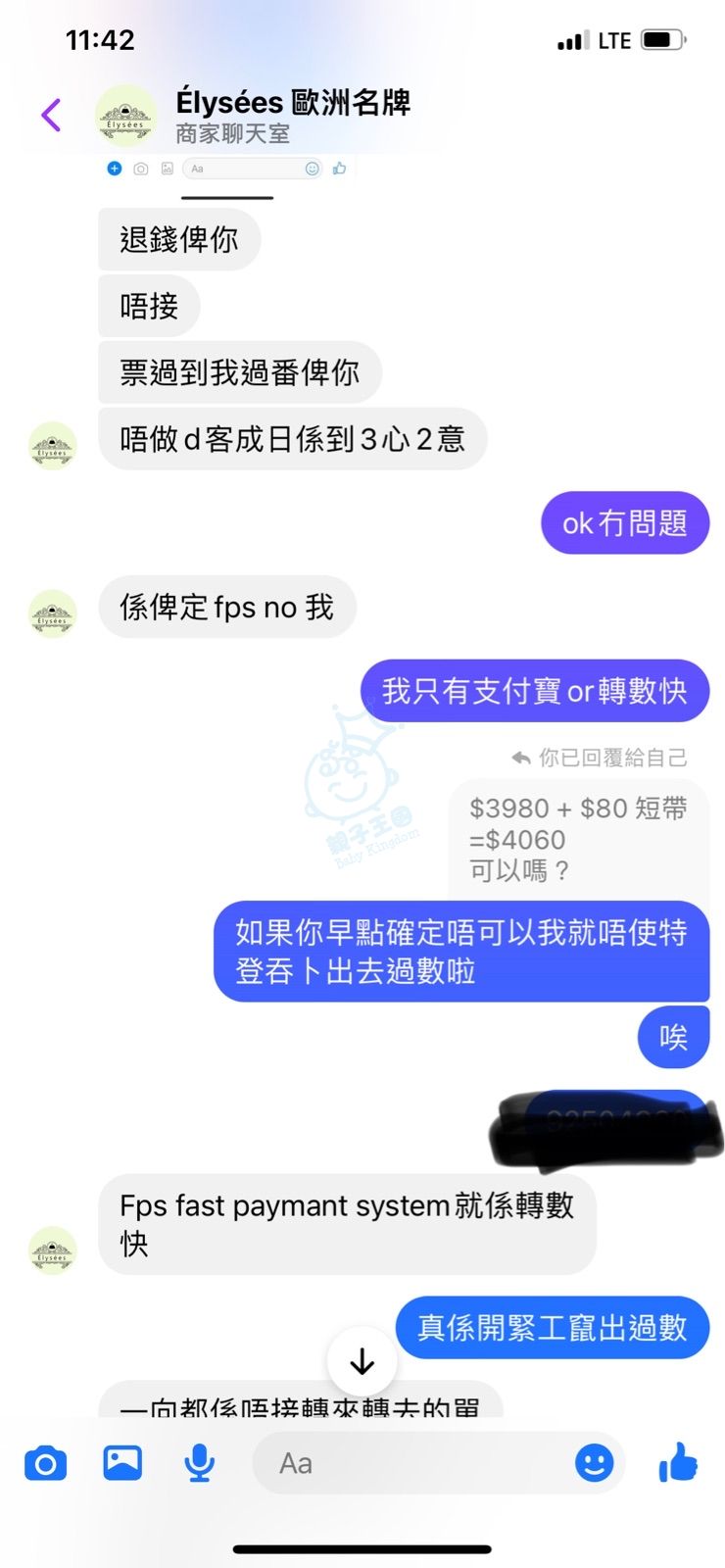Focus the Aa message input field

pyautogui.click(x=411, y=1463)
